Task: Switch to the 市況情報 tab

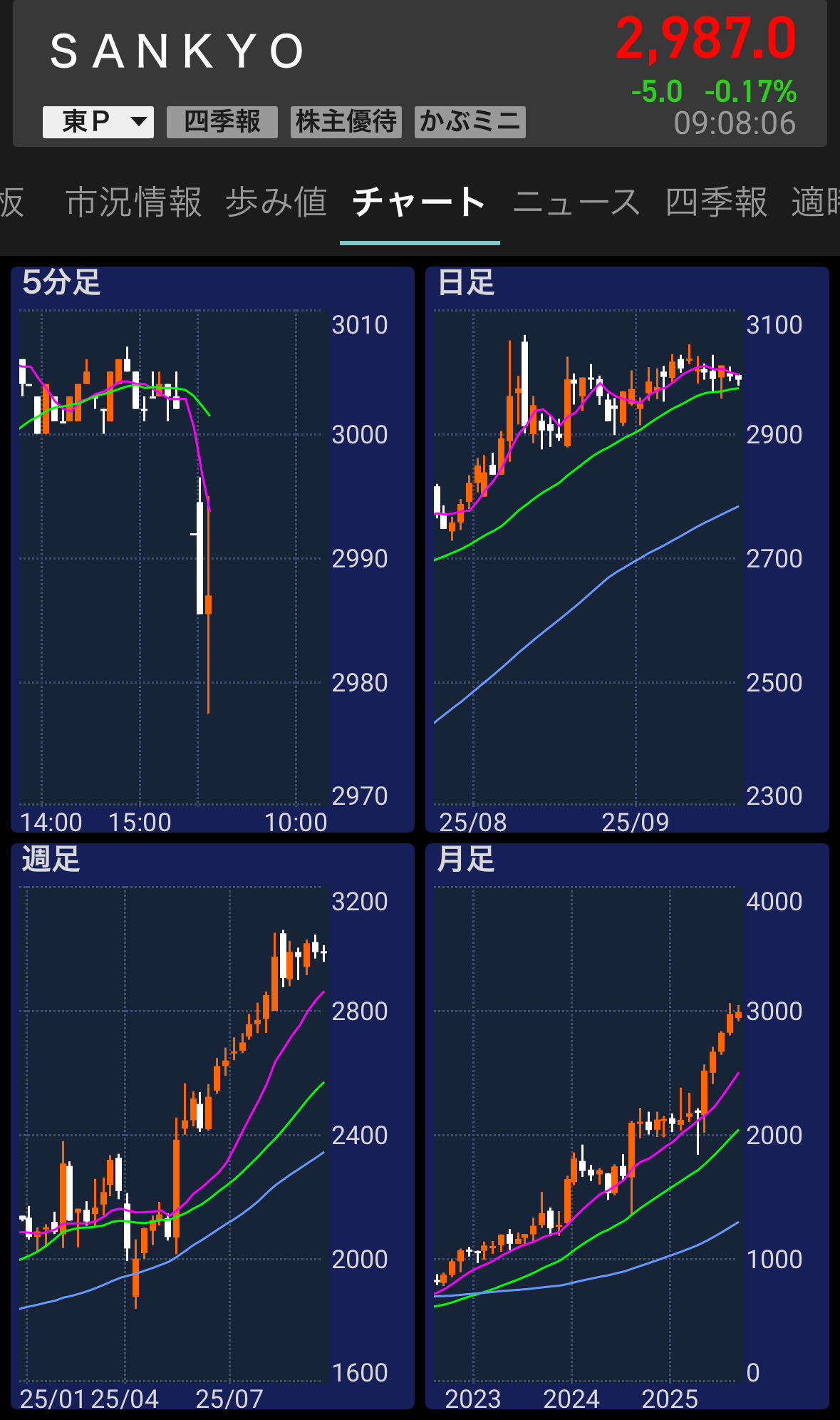Action: tap(134, 202)
